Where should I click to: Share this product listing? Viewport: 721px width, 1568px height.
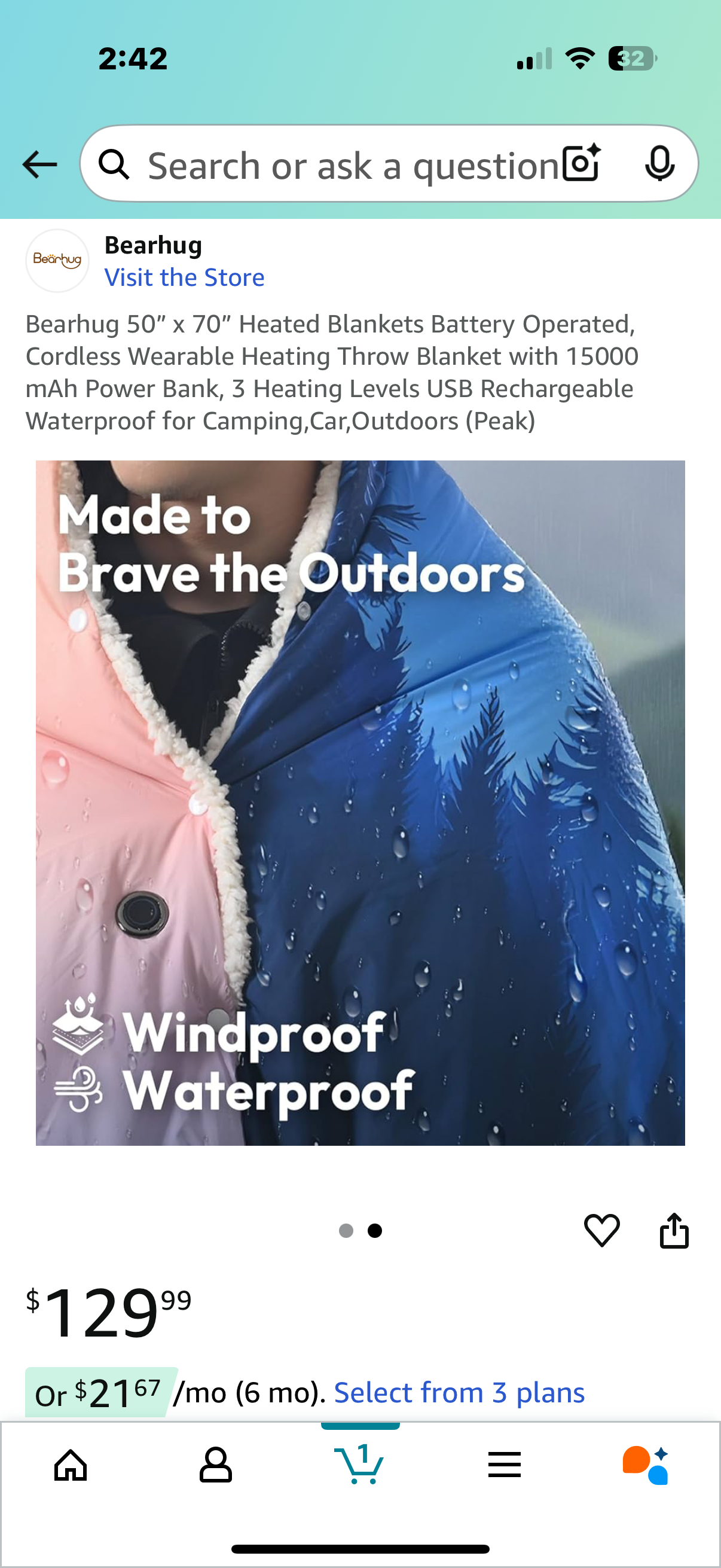tap(674, 1230)
